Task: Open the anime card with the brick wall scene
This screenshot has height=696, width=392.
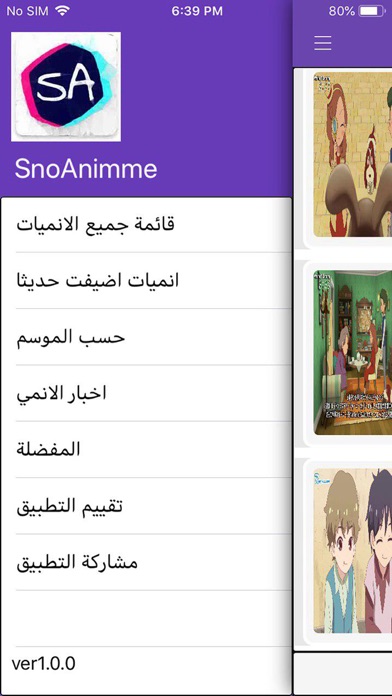Action: pos(352,155)
